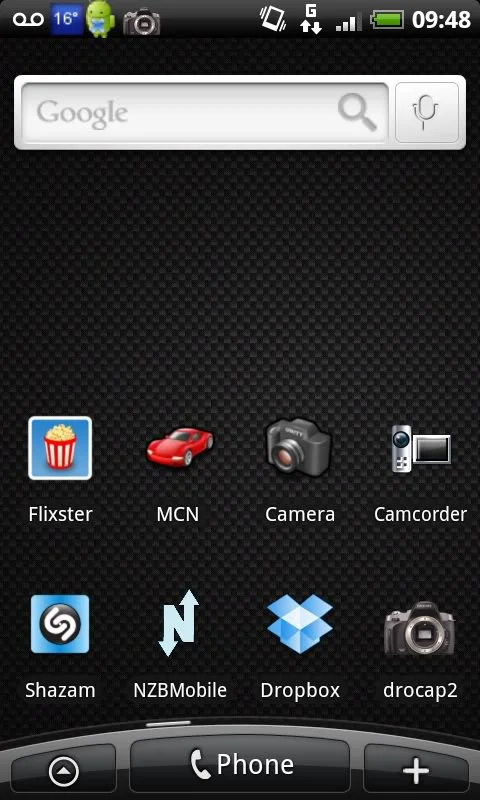Viewport: 480px width, 800px height.
Task: Open the app drawer with the up arrow
Action: pyautogui.click(x=64, y=771)
